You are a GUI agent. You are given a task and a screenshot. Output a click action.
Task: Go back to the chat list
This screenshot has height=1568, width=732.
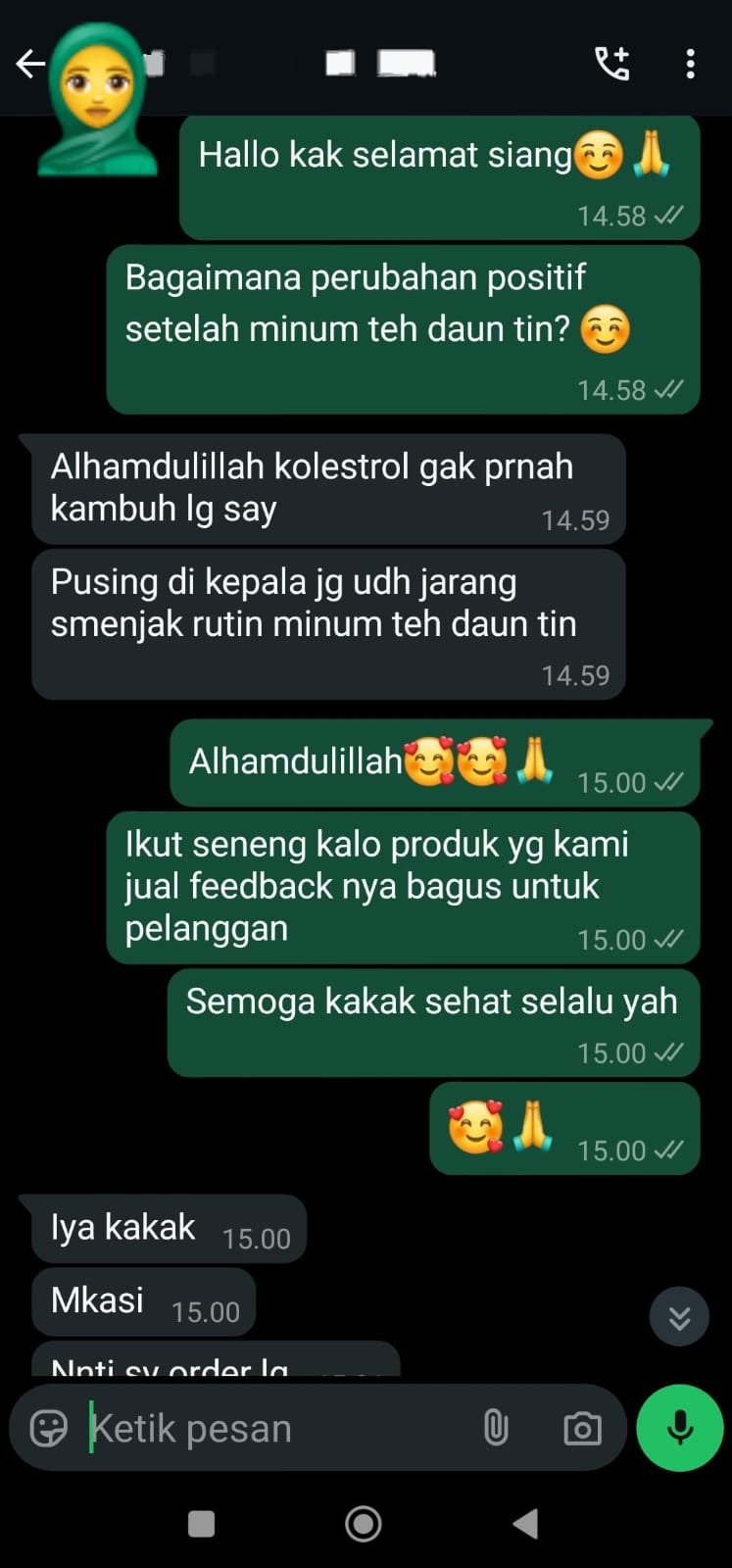[x=29, y=65]
